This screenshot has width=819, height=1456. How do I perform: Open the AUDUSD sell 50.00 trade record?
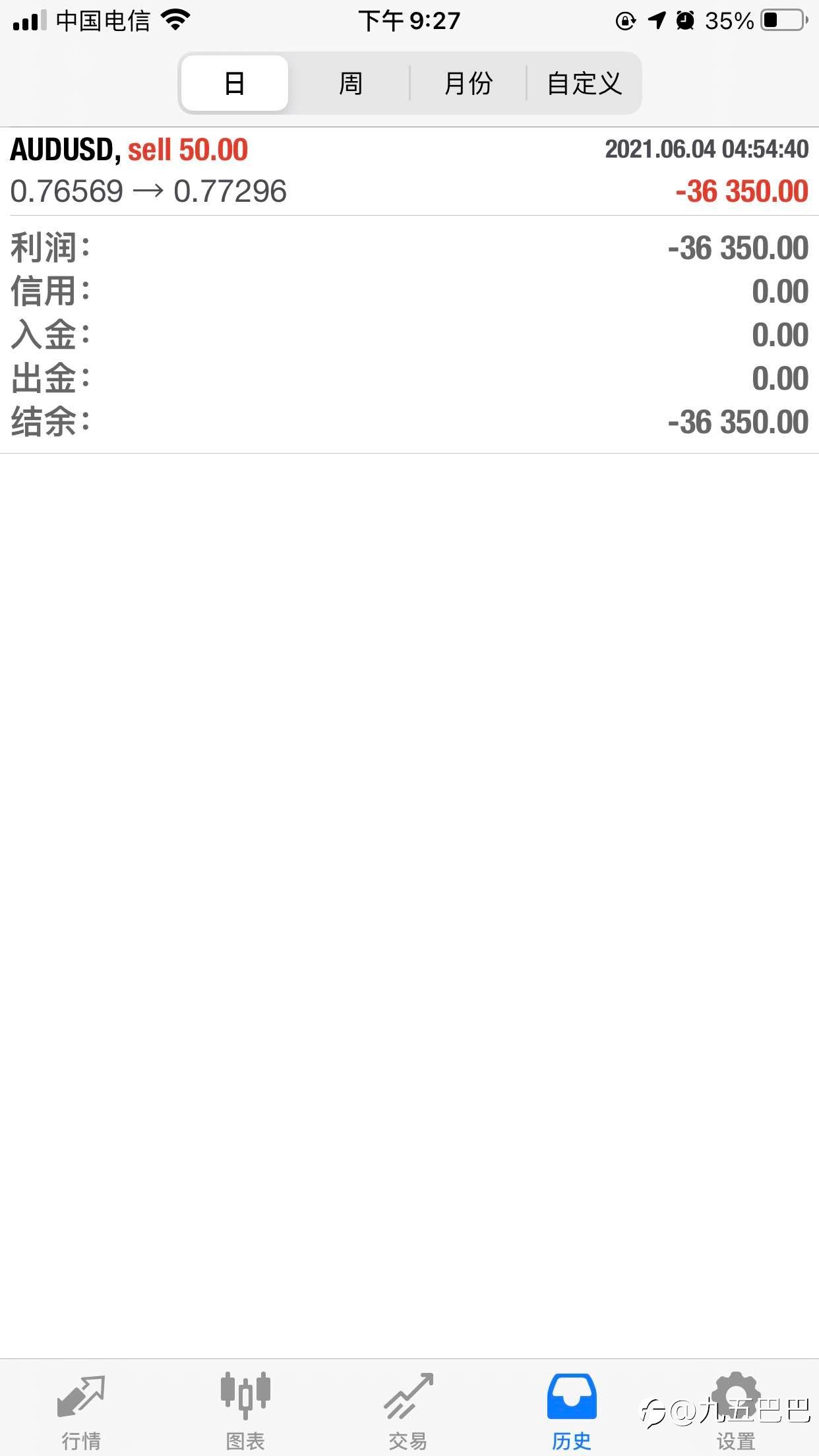point(409,170)
